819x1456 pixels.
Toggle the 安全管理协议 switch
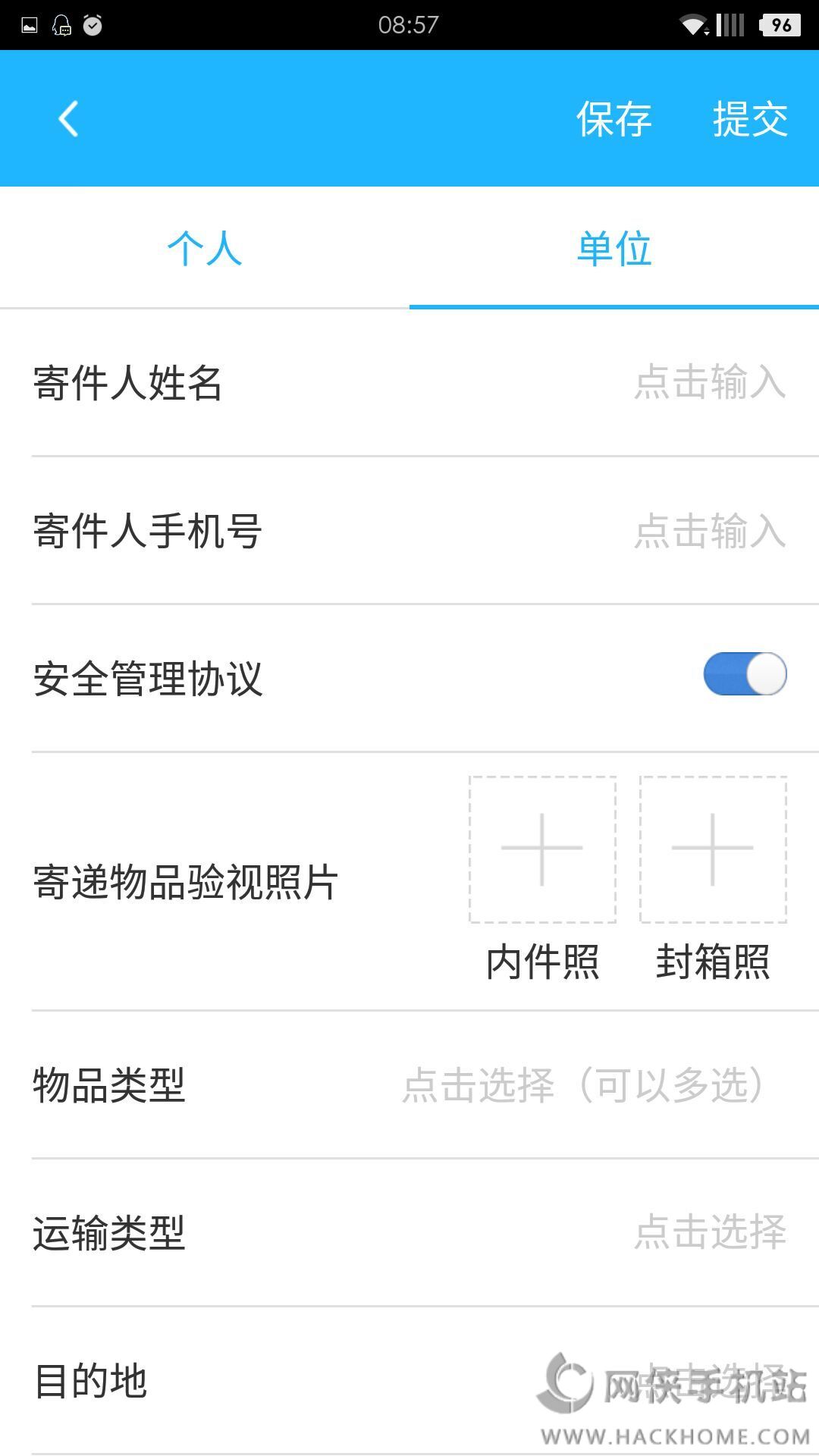pos(745,674)
